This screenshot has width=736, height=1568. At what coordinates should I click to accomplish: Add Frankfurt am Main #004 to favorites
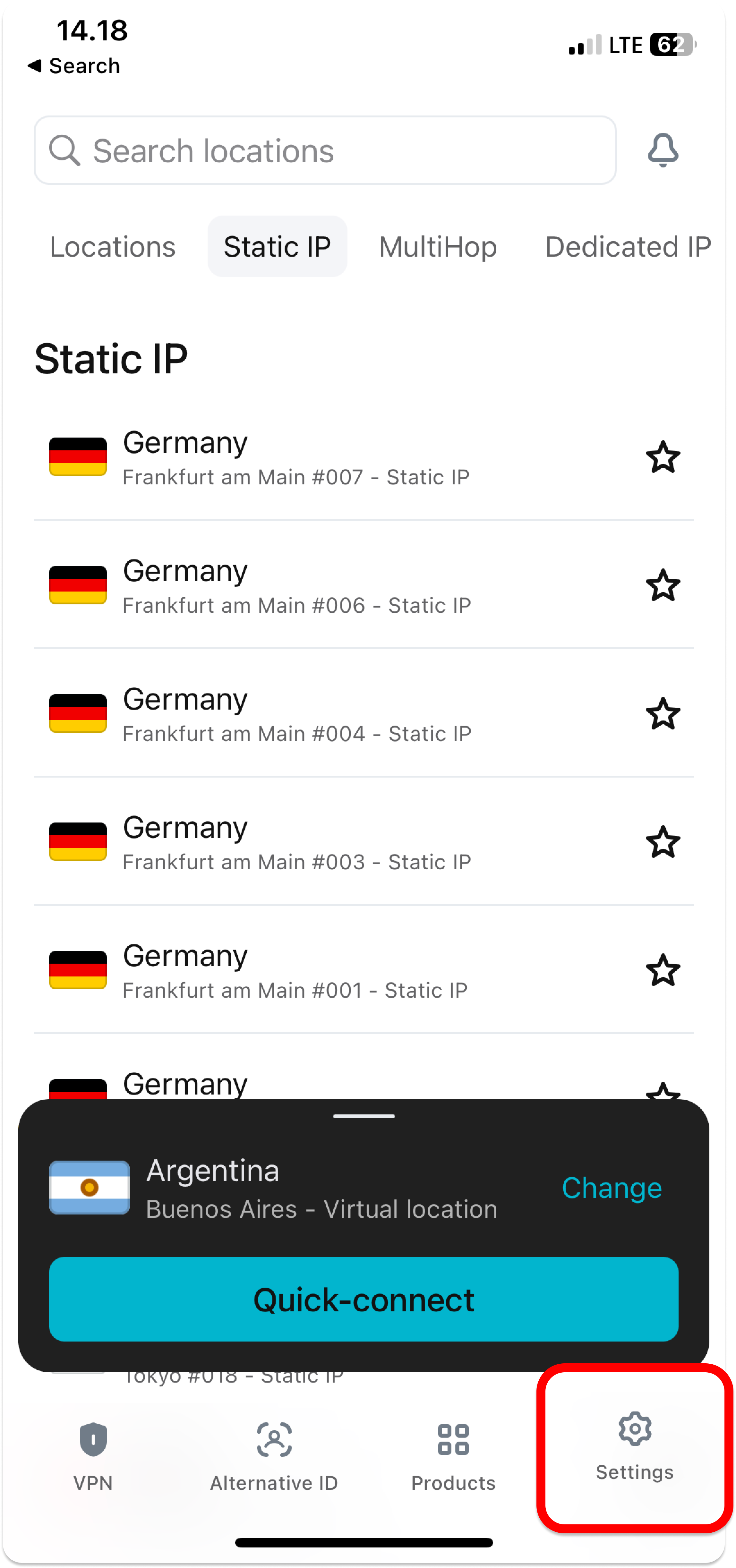pyautogui.click(x=662, y=715)
